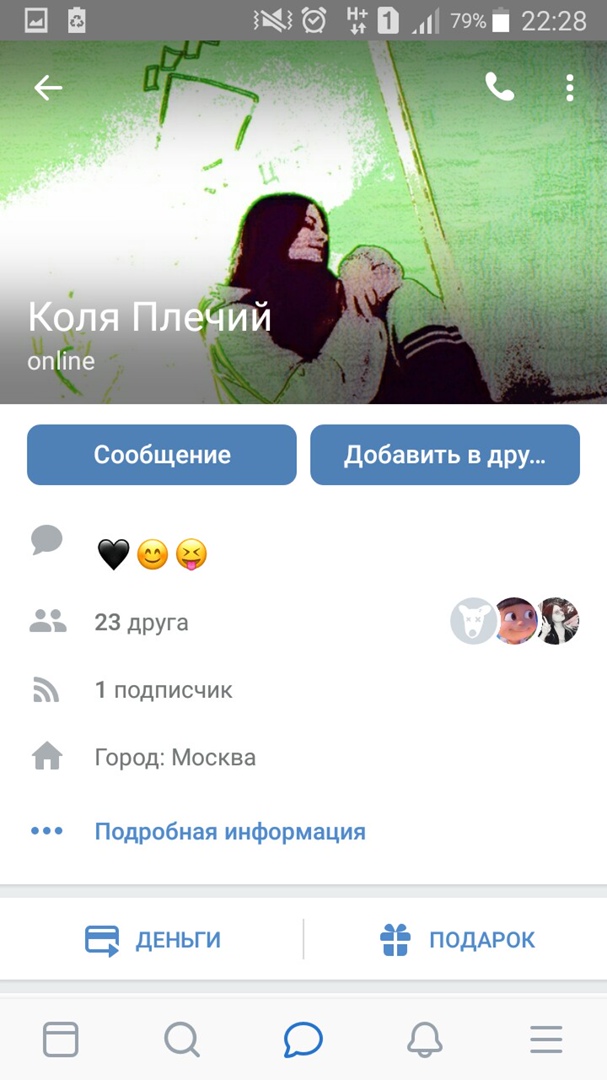Send a gift via Подарок
Screen dimensions: 607x1080
457,940
